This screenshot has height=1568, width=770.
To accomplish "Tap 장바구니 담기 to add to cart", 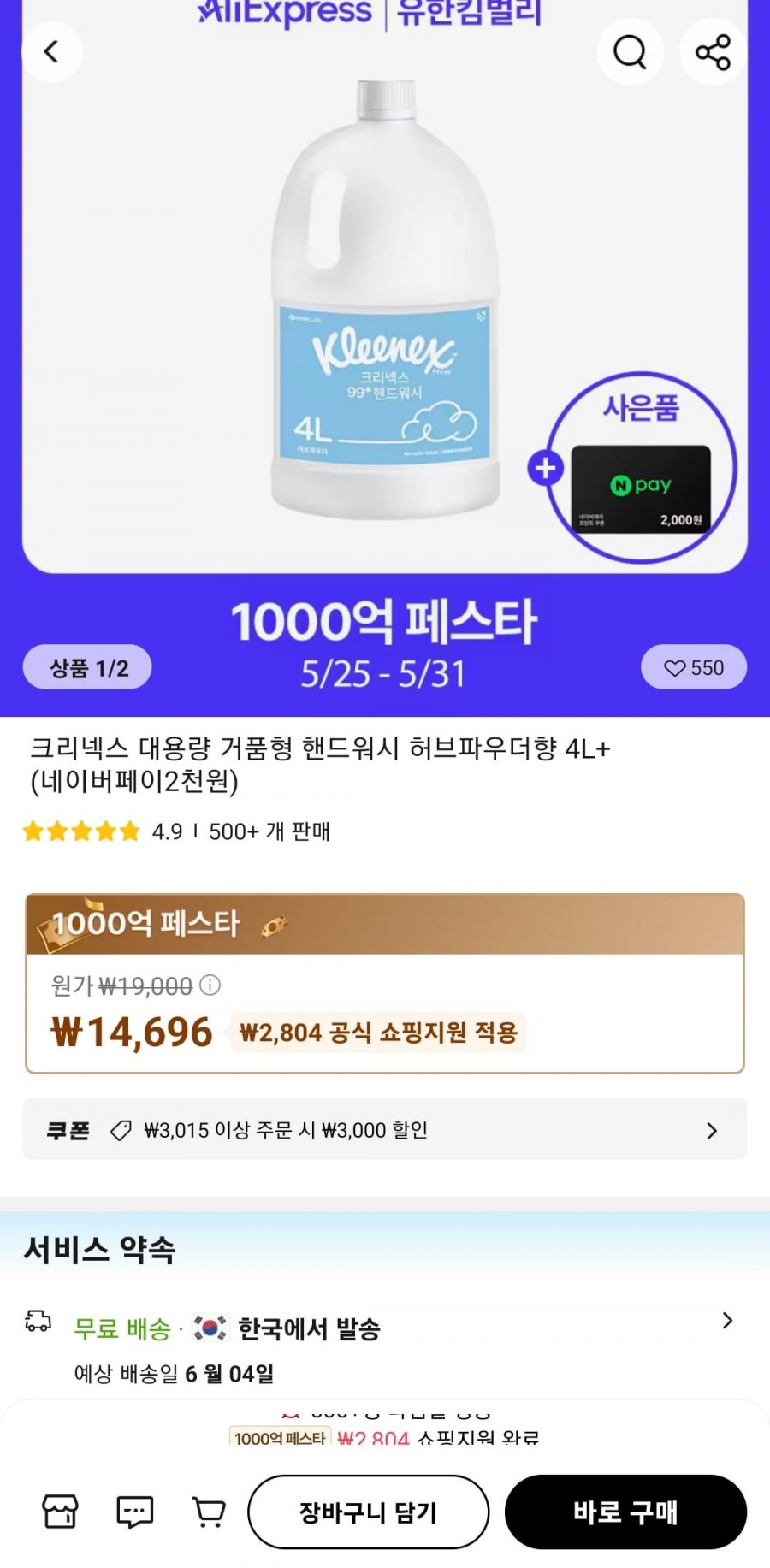I will [x=368, y=1512].
